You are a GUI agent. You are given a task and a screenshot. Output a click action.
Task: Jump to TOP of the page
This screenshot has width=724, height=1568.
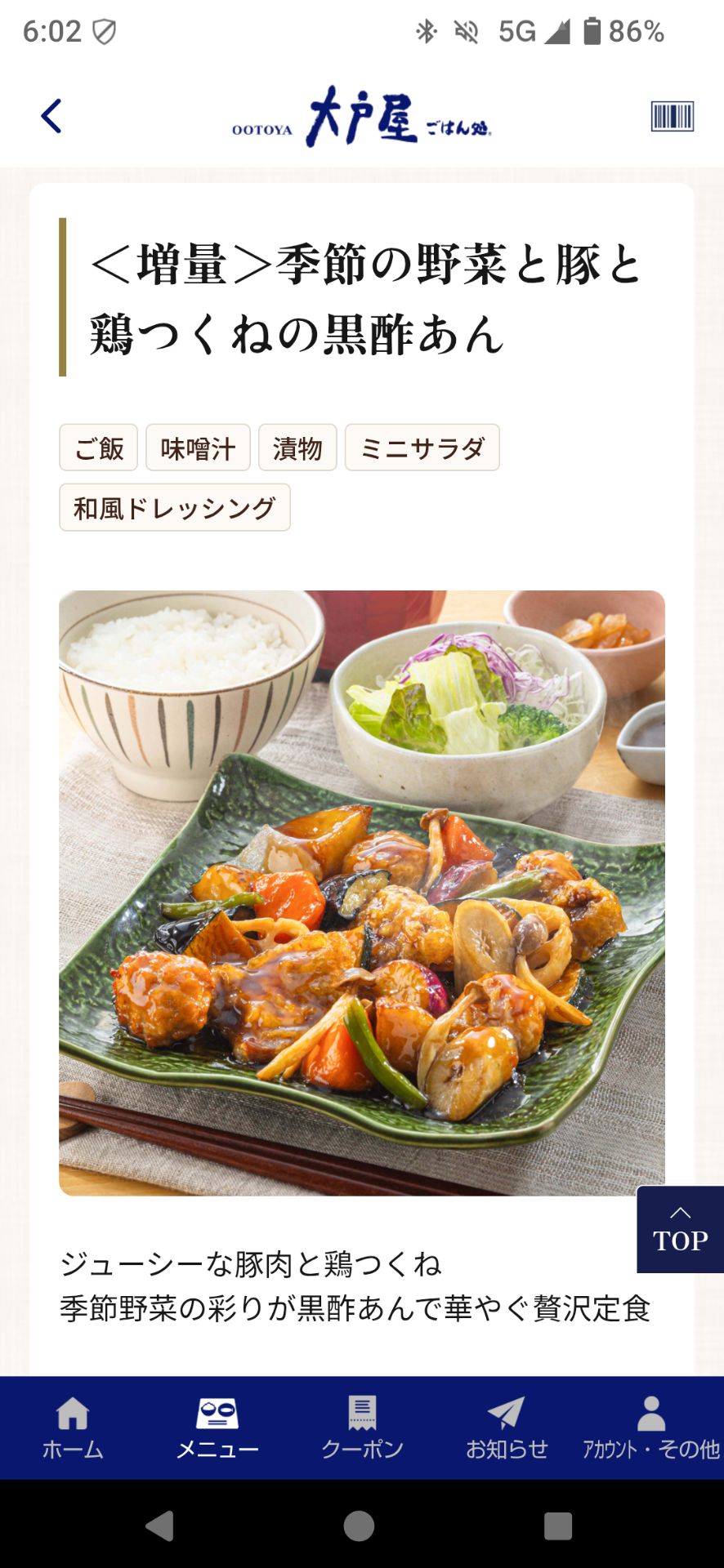(x=680, y=1229)
